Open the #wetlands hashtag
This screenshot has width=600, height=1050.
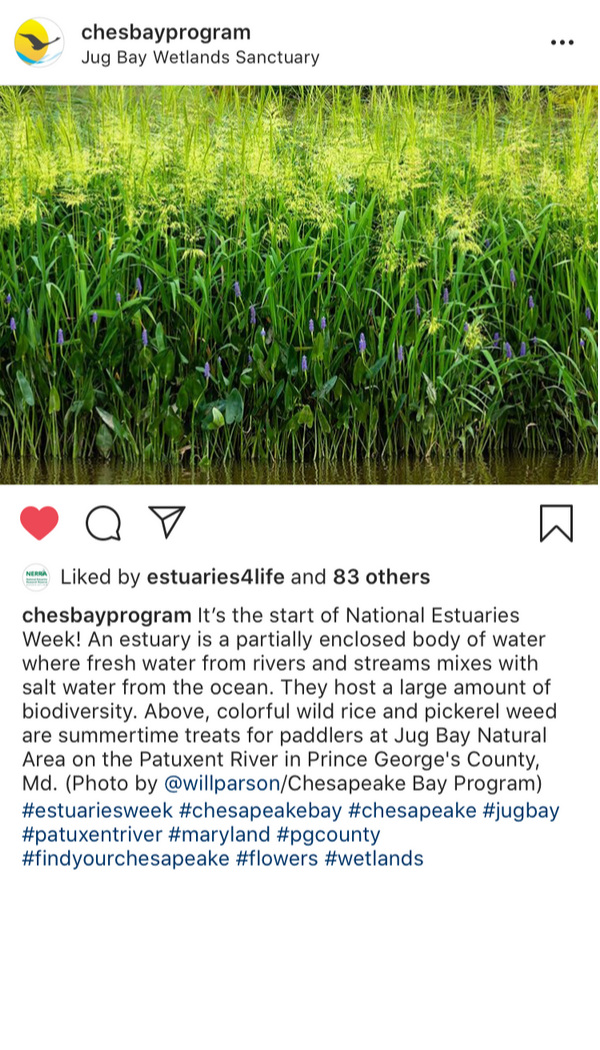click(x=374, y=858)
